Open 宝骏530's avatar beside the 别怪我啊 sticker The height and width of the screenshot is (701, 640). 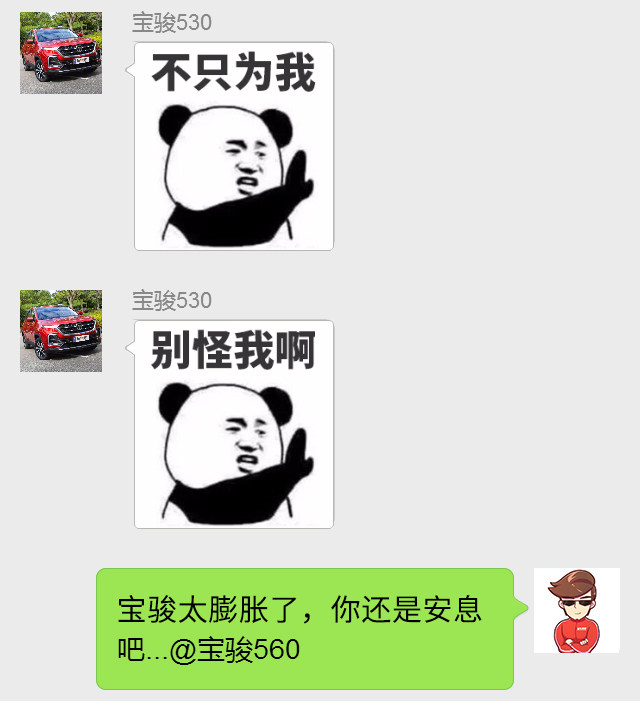(x=61, y=331)
